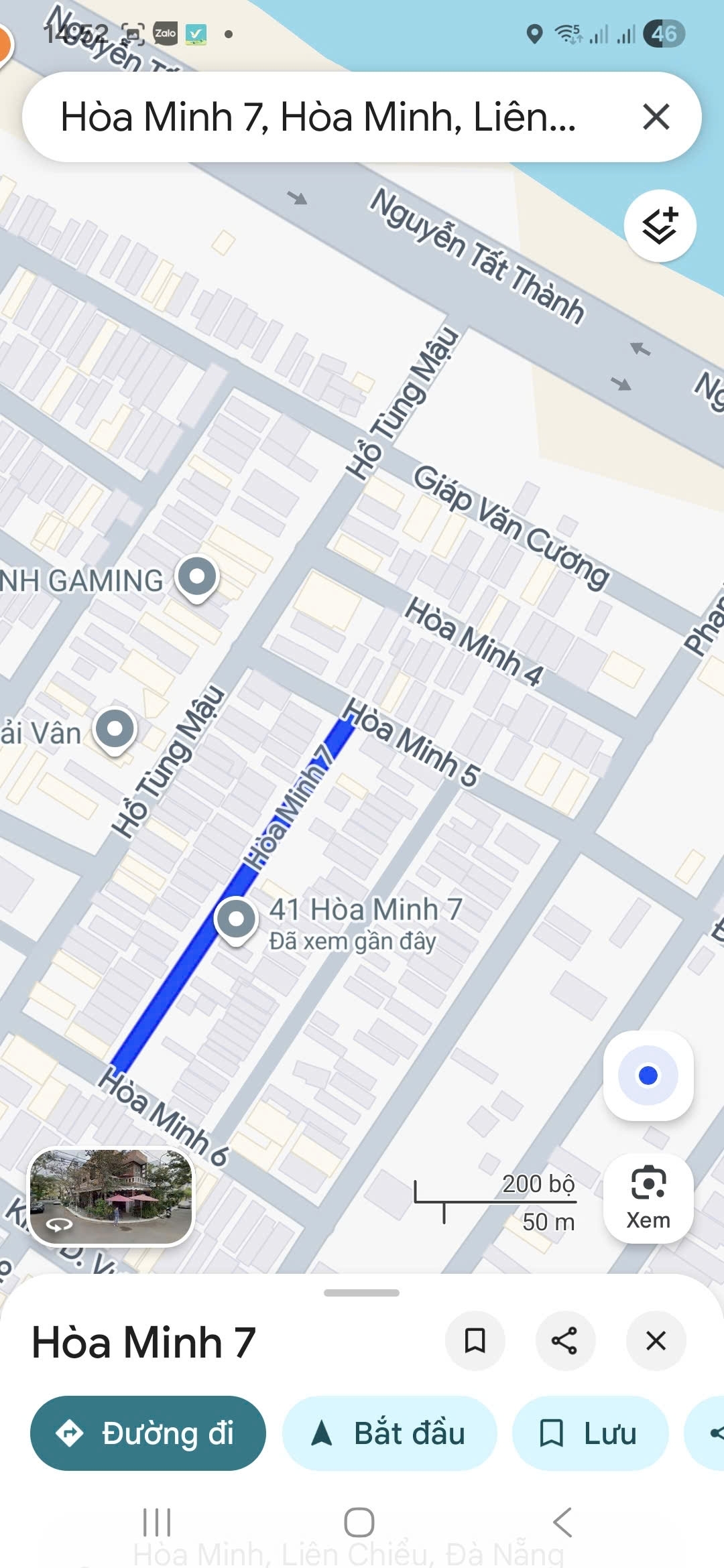Start navigation with Bắt đầu

pyautogui.click(x=389, y=1432)
